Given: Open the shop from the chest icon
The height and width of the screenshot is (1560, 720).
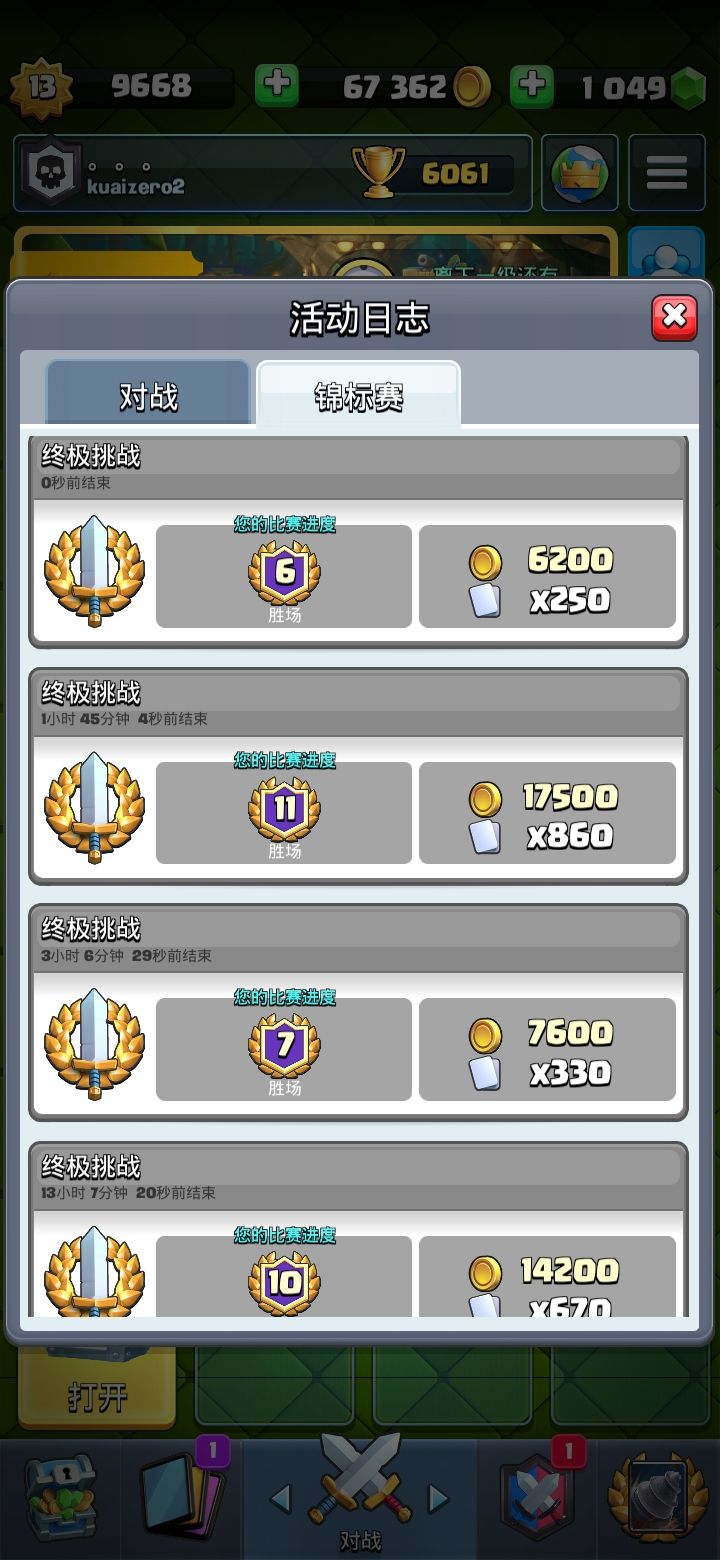Looking at the screenshot, I should click(x=62, y=1497).
